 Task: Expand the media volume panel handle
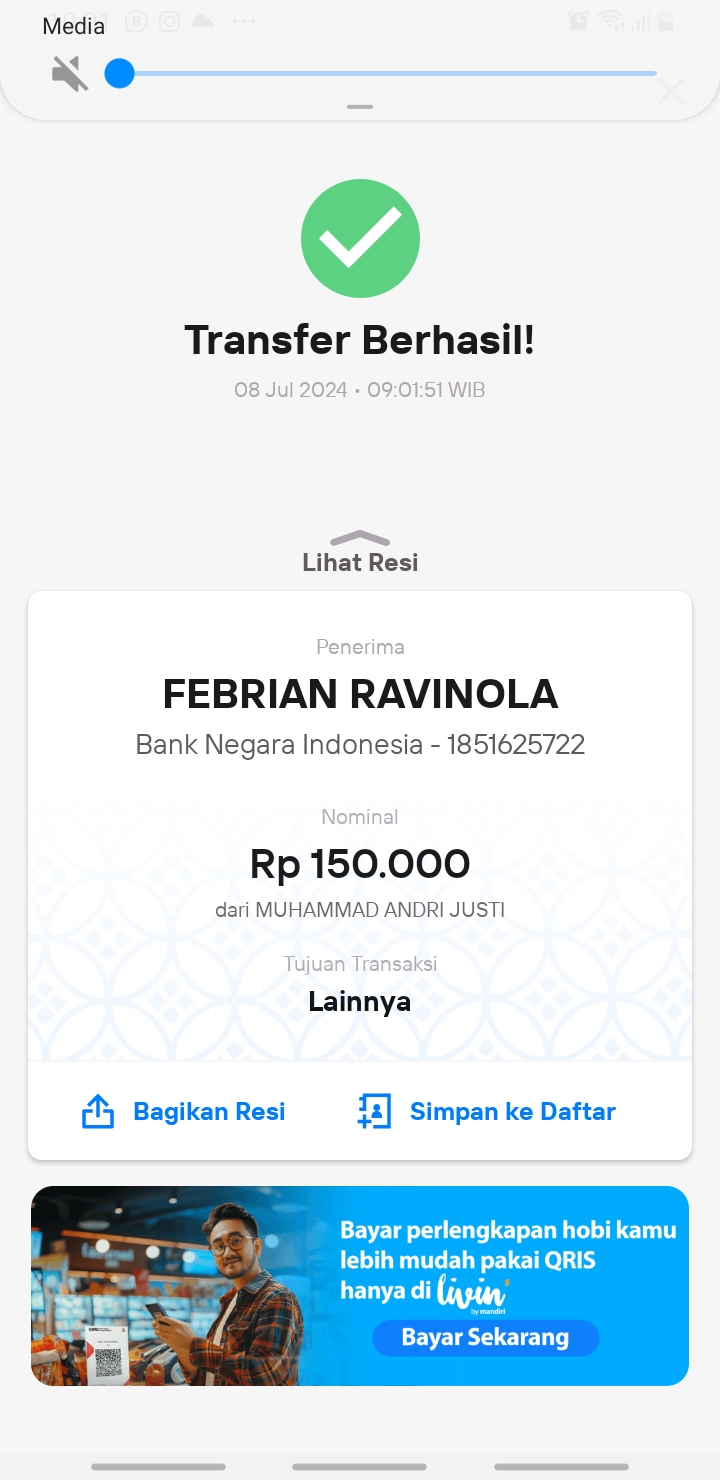360,106
